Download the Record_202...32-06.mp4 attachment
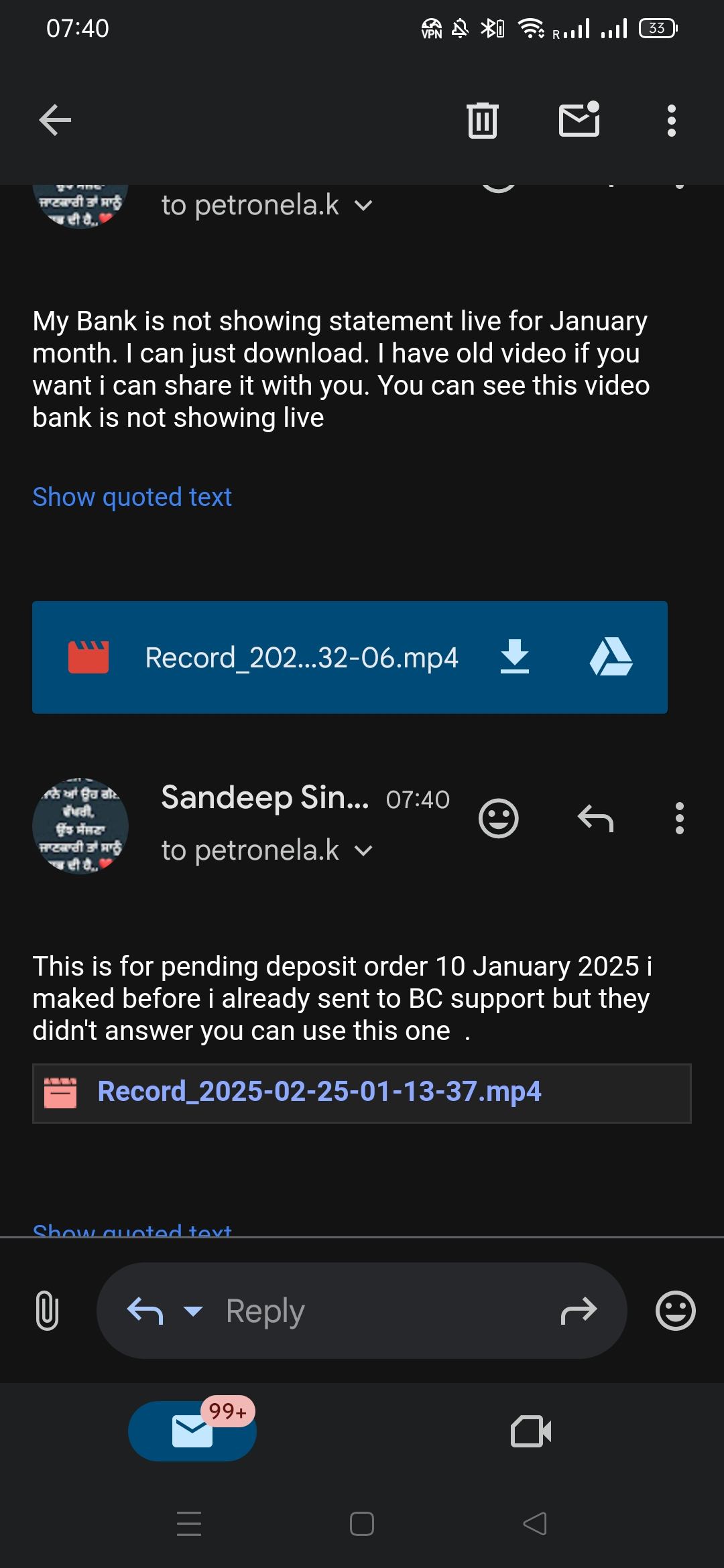Image resolution: width=724 pixels, height=1568 pixels. click(515, 657)
